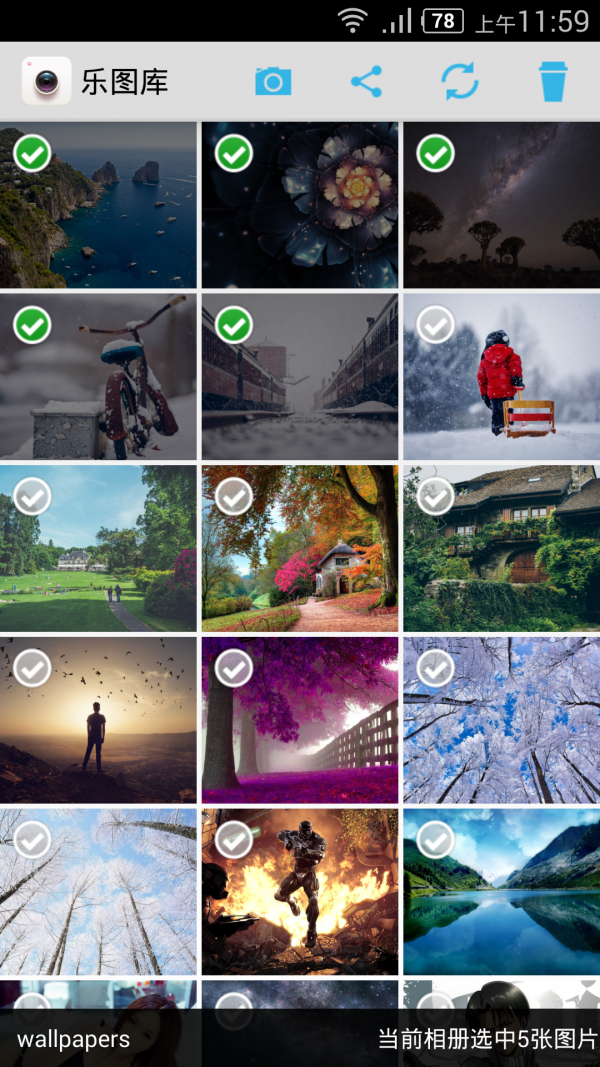Uncheck the dark flower fractal image
The image size is (600, 1067).
pos(234,154)
